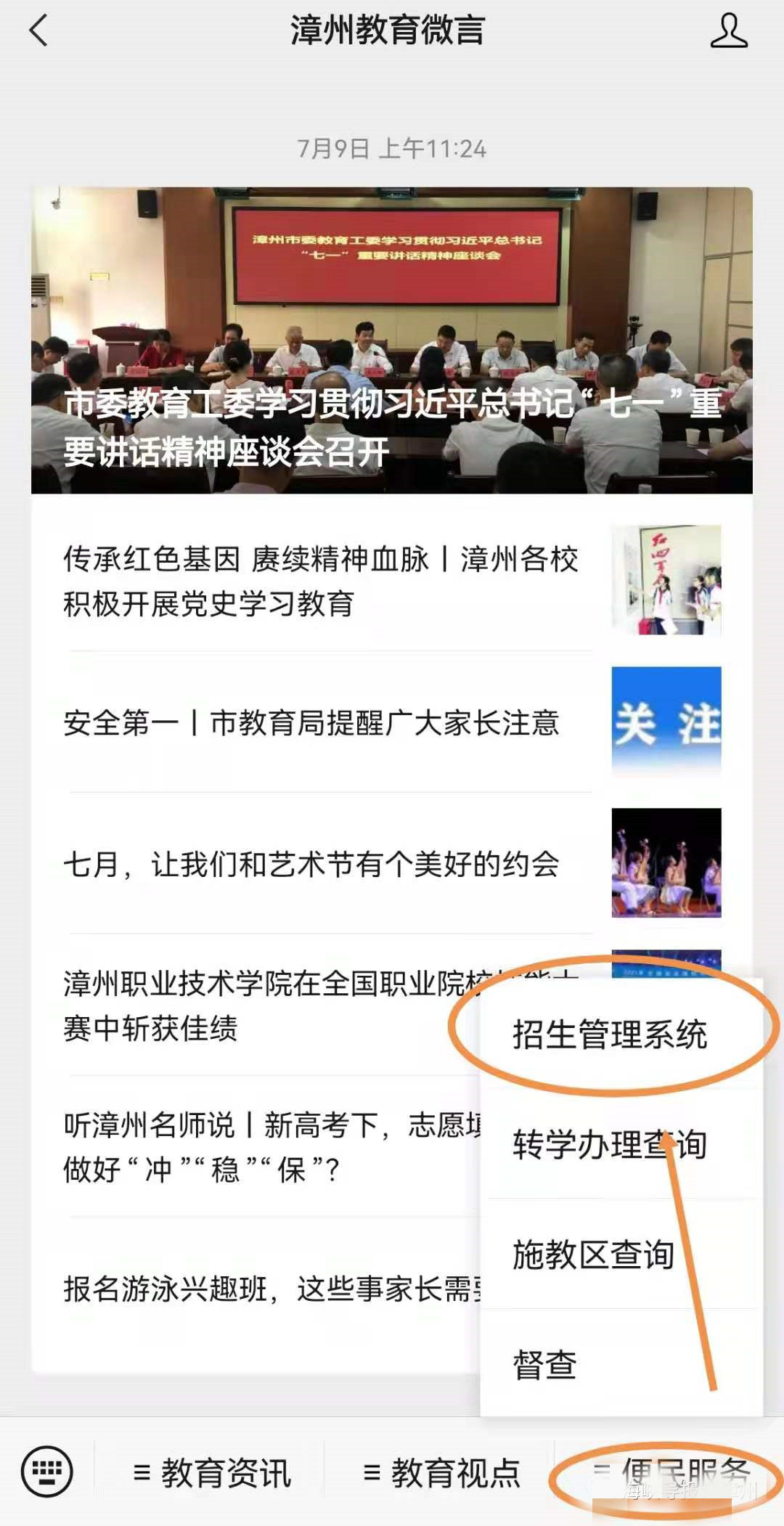Switch to keyboard input mode

tap(47, 1472)
